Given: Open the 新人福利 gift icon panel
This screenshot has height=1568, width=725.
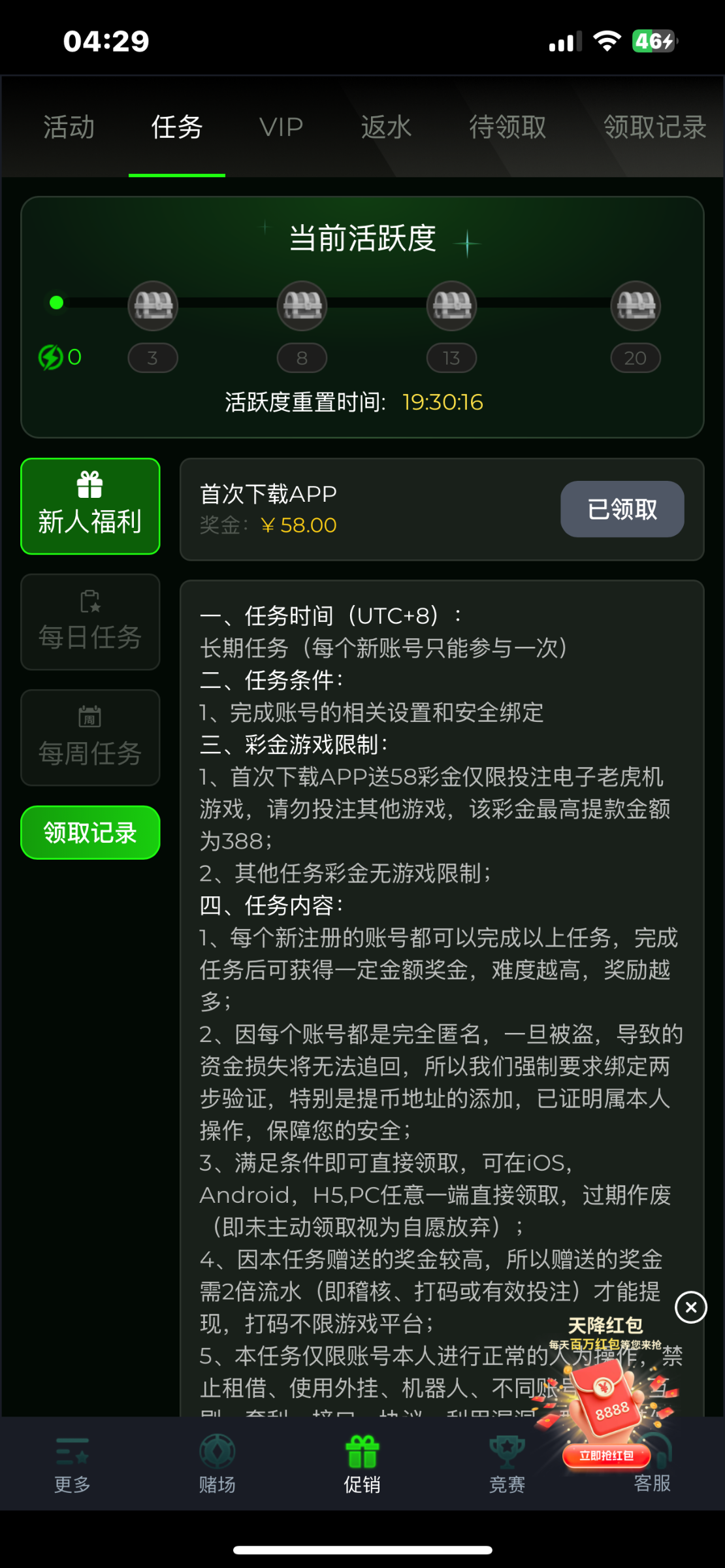Looking at the screenshot, I should tap(89, 506).
